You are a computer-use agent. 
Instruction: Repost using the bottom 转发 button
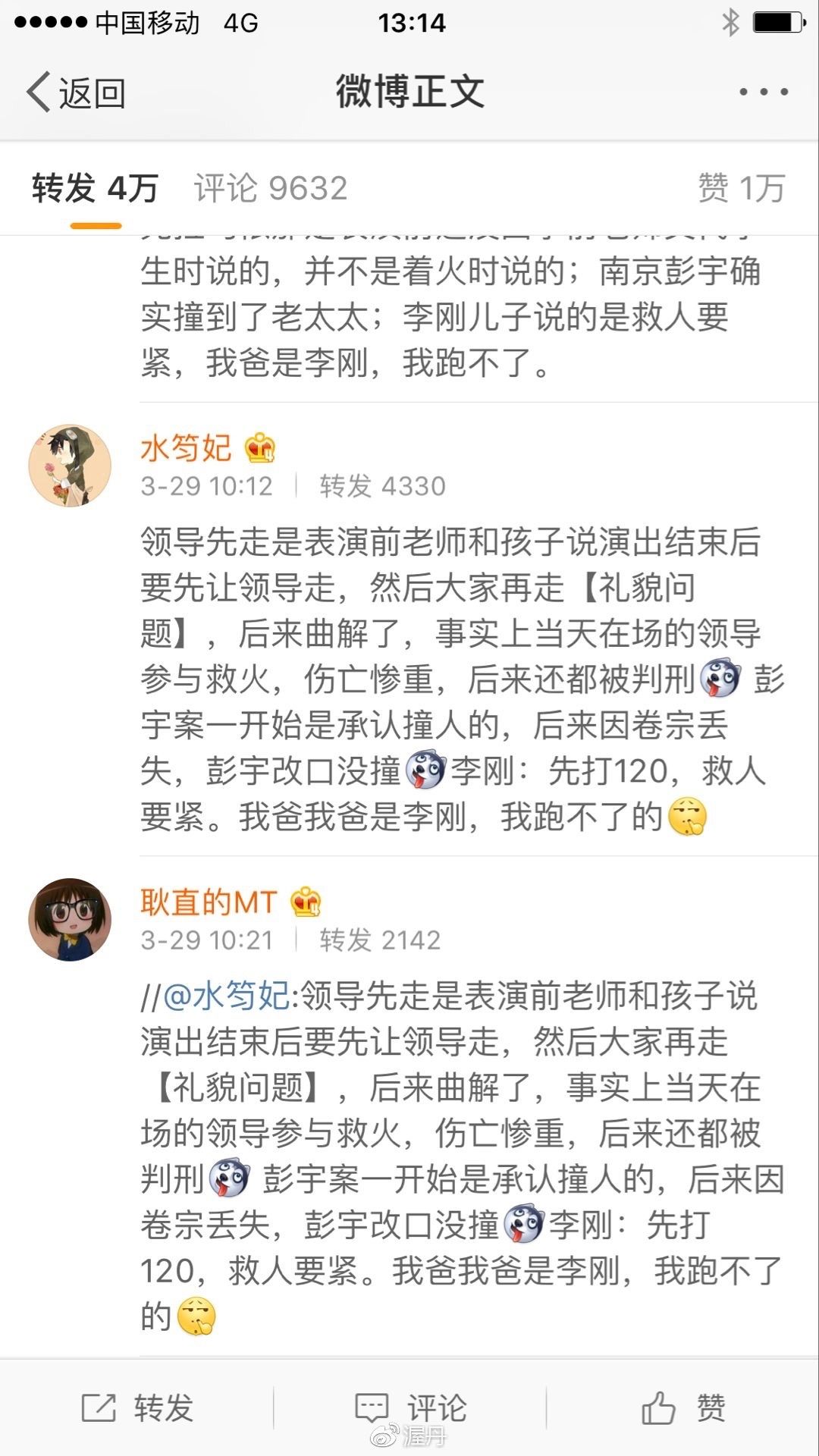pyautogui.click(x=136, y=1408)
